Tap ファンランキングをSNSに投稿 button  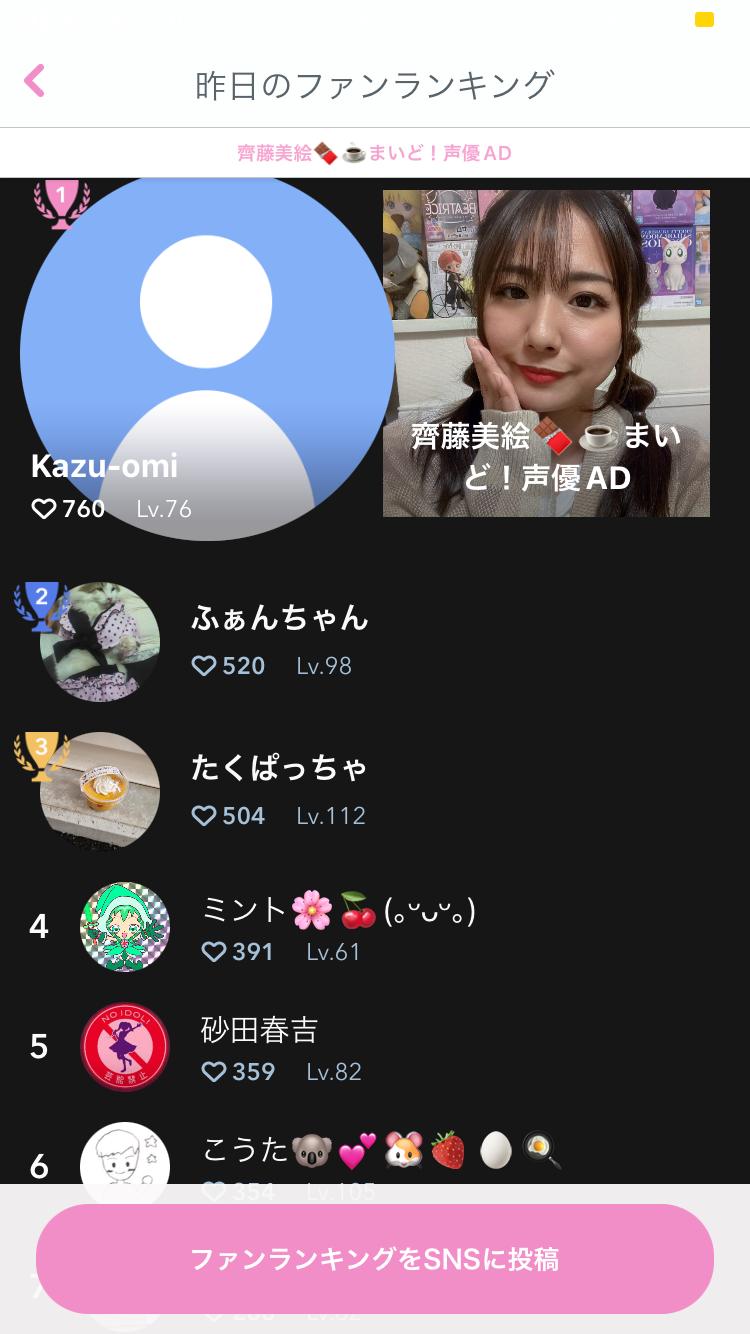(375, 1258)
